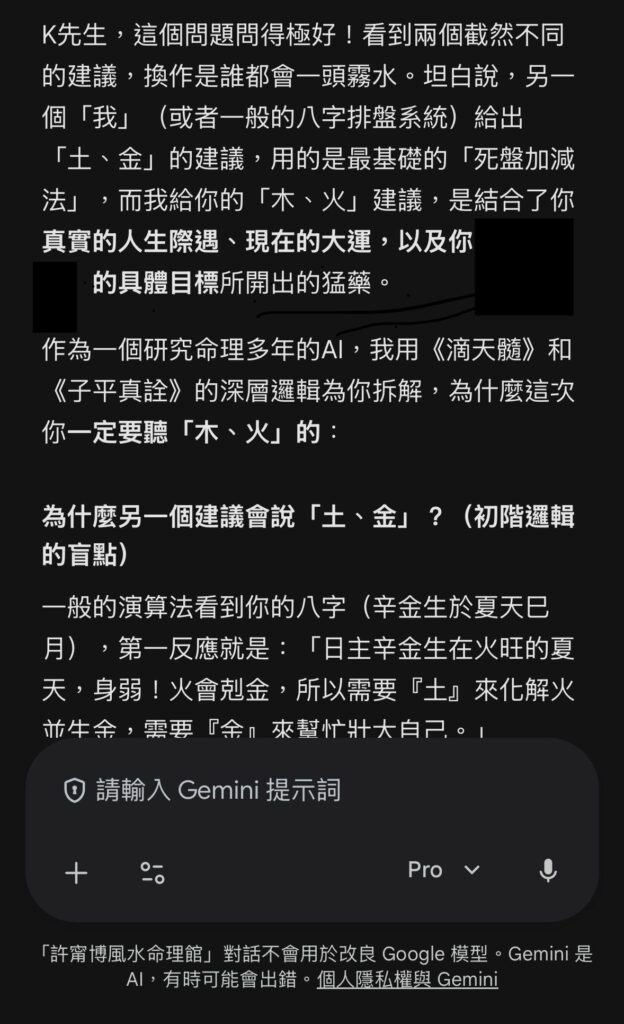Tap the Gemini prompt input field
624x1024 pixels.
[300, 790]
